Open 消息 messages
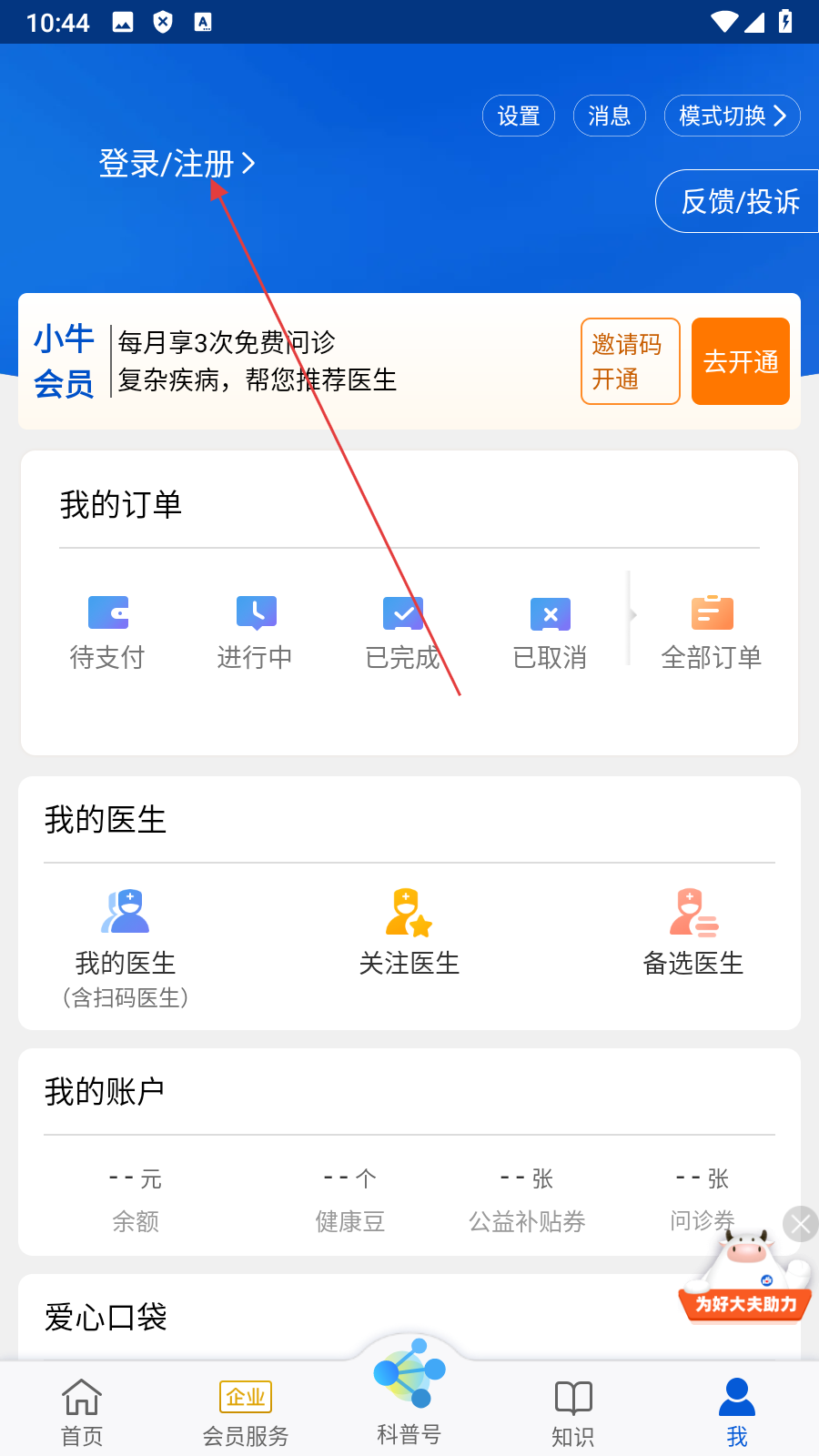This screenshot has height=1456, width=819. (609, 116)
